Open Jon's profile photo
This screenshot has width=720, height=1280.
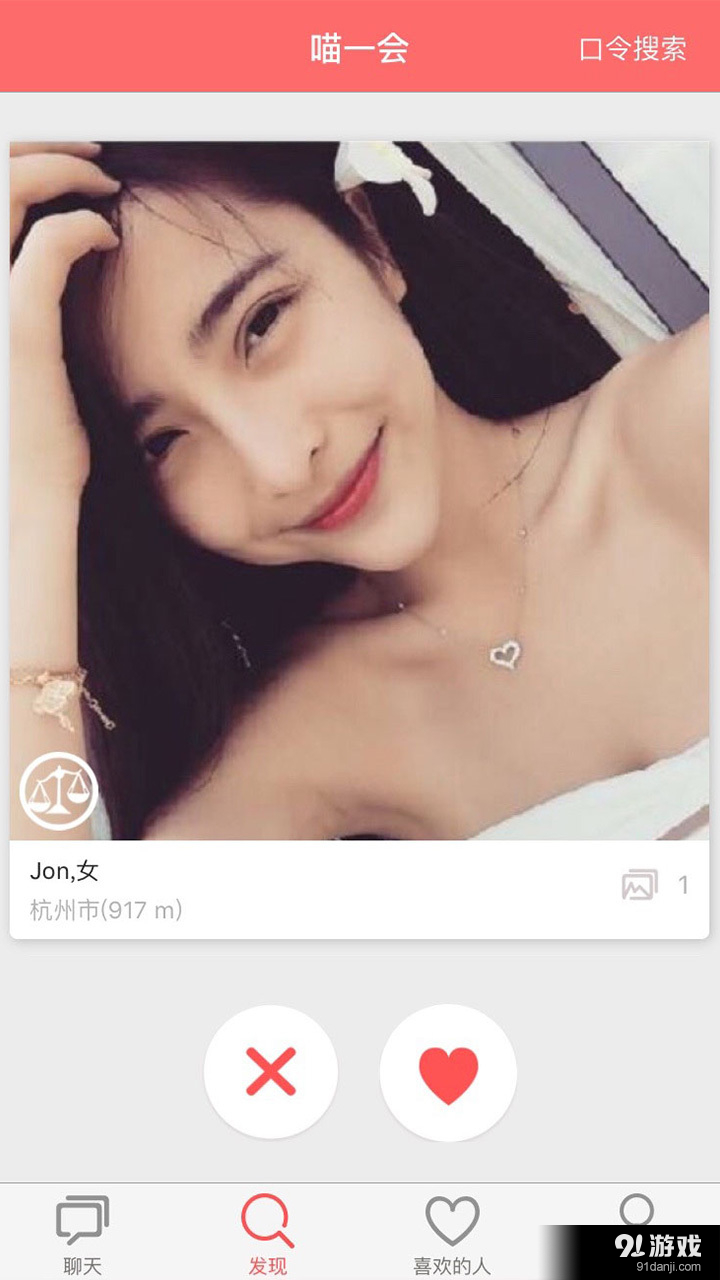pos(360,490)
